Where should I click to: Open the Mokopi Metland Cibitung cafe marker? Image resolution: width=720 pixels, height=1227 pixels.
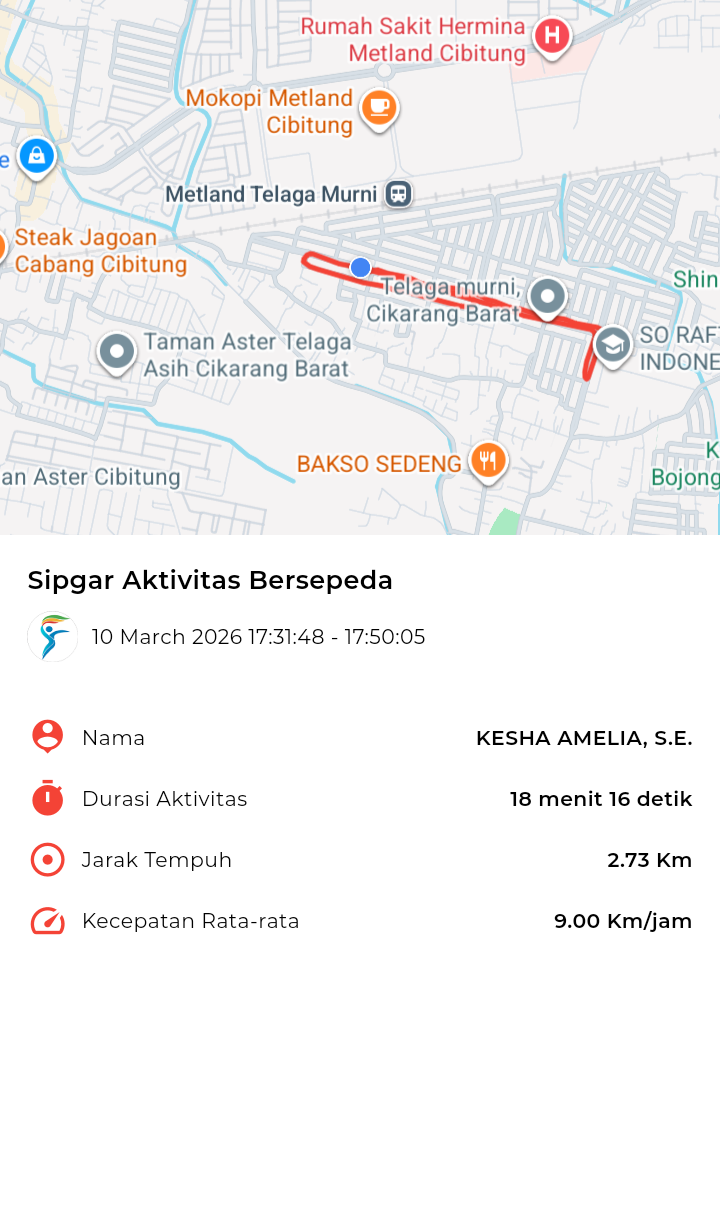pyautogui.click(x=378, y=106)
